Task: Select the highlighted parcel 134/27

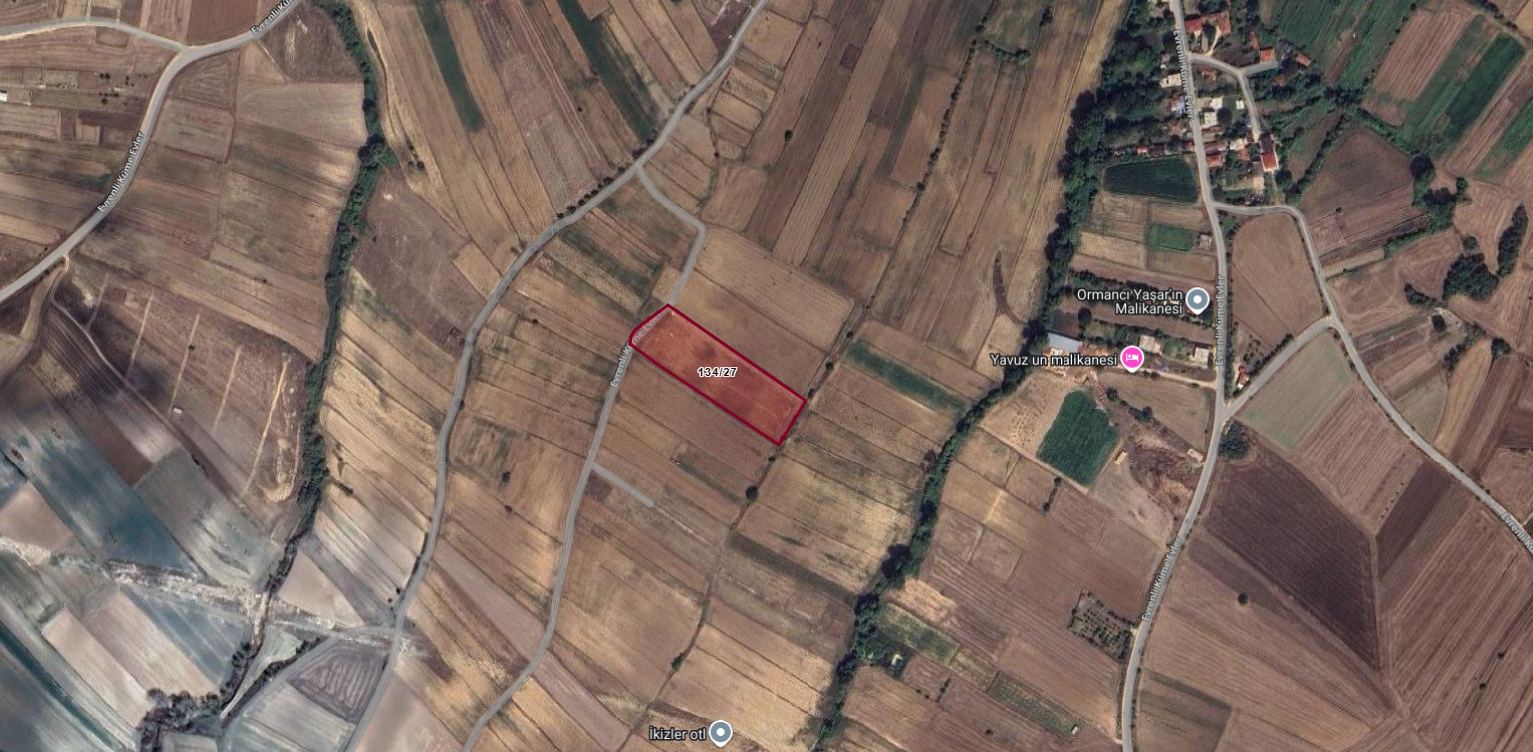Action: pyautogui.click(x=718, y=373)
